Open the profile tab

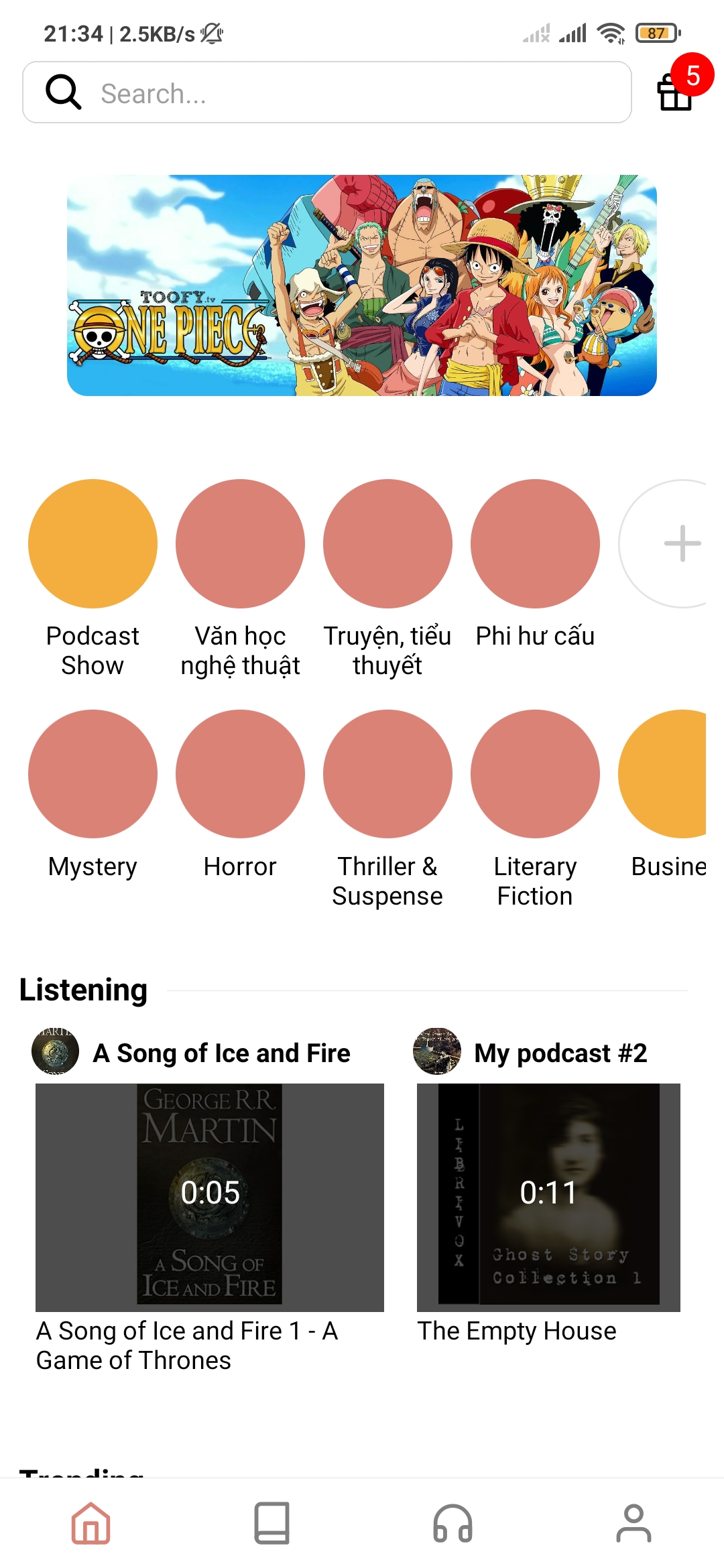(633, 1522)
